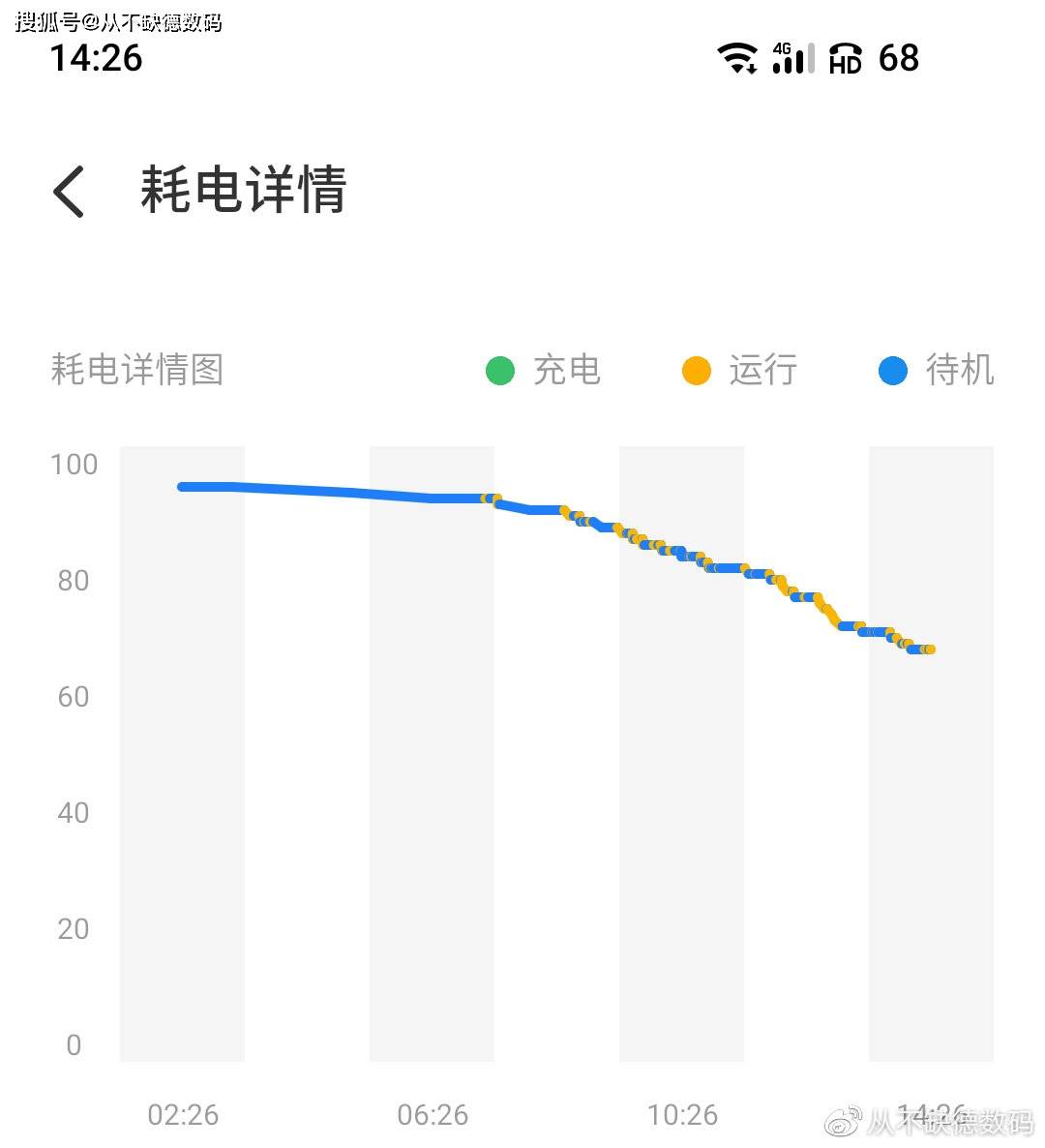Go back from the 耗电详情 screen
Viewport: 1045px width, 1148px height.
click(70, 191)
